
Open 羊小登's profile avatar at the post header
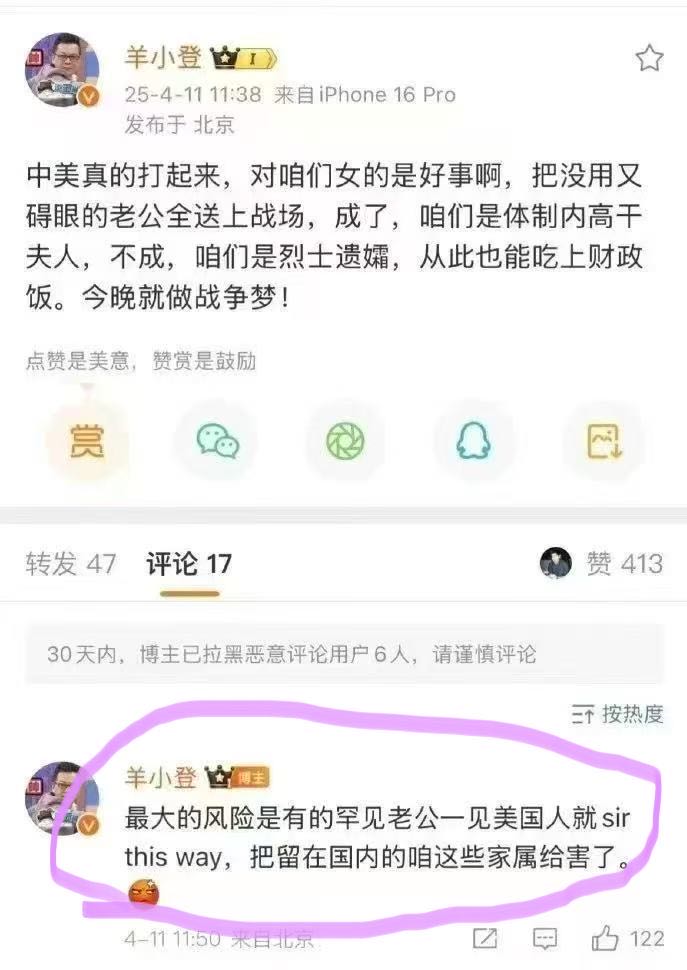point(62,70)
